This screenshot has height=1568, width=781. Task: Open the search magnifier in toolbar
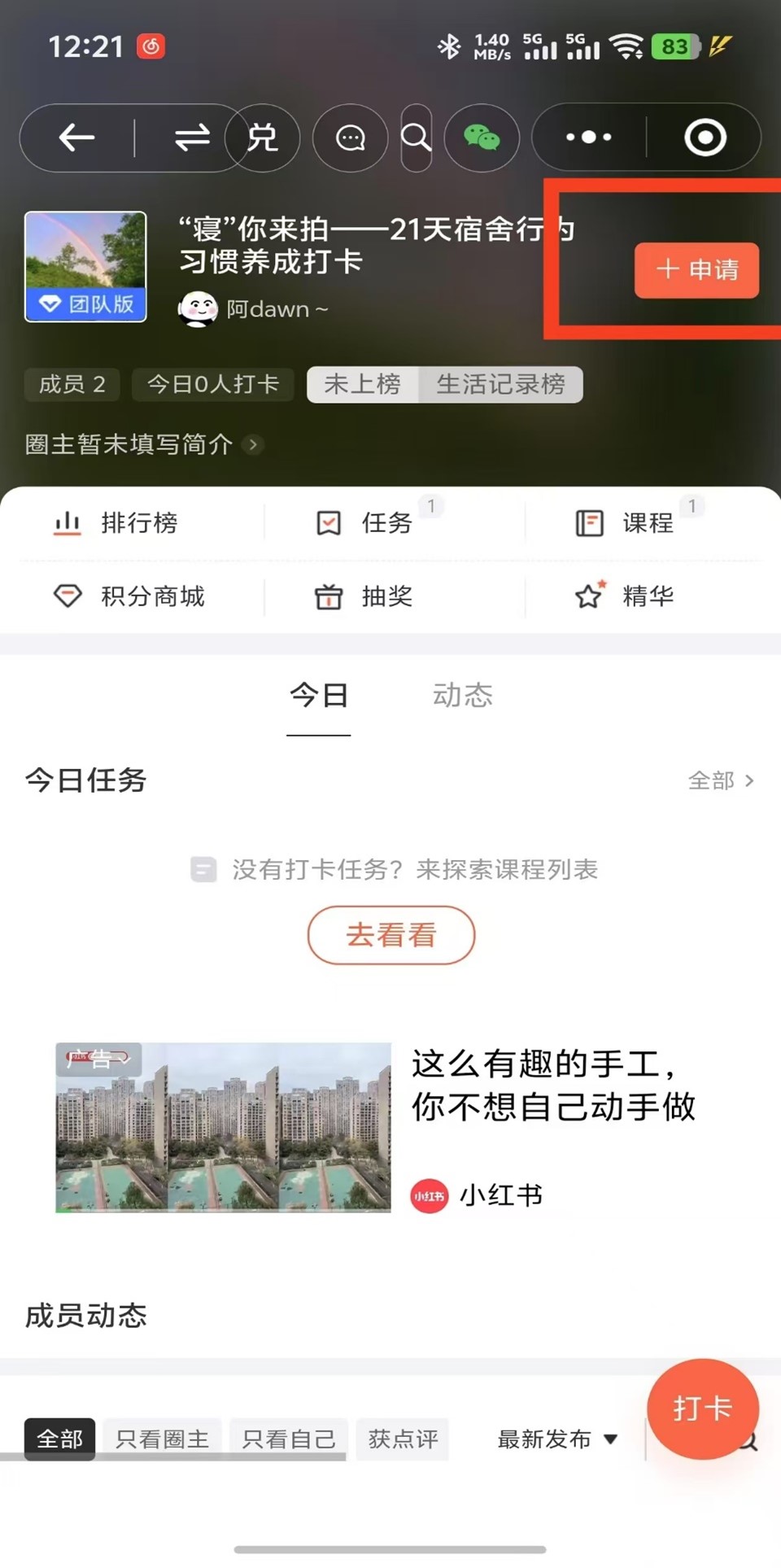point(416,138)
